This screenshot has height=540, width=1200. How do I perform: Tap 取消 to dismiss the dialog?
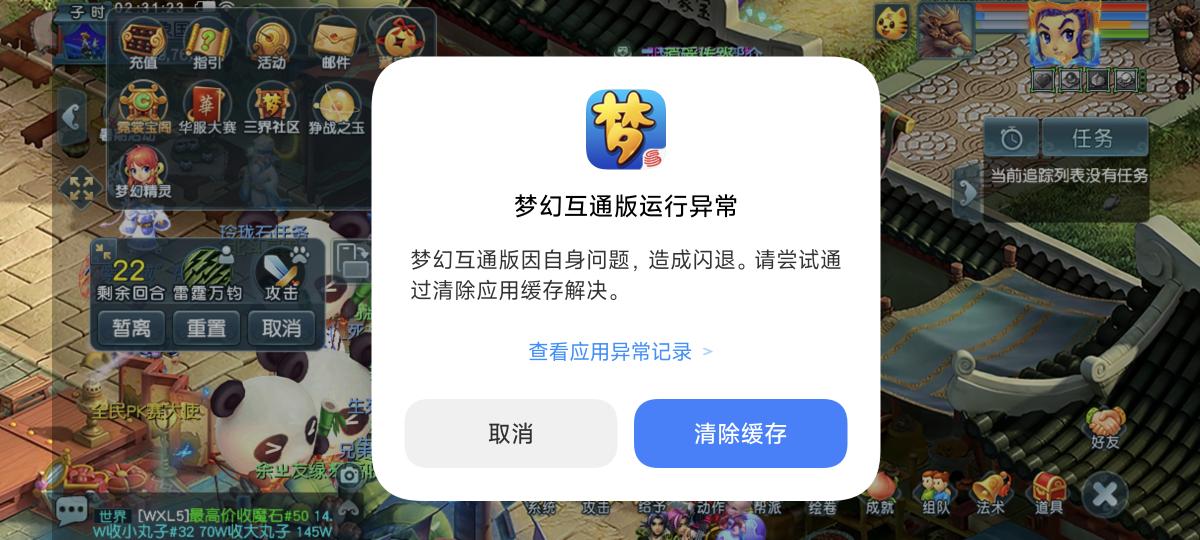click(x=510, y=433)
